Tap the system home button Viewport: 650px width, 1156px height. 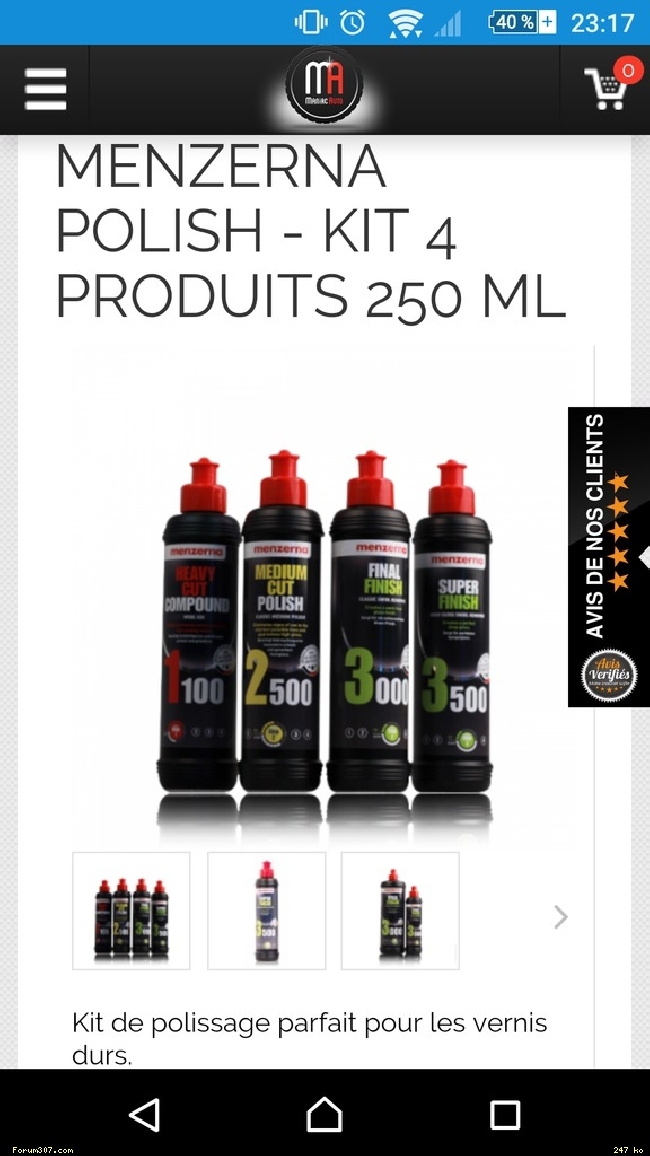point(324,1114)
